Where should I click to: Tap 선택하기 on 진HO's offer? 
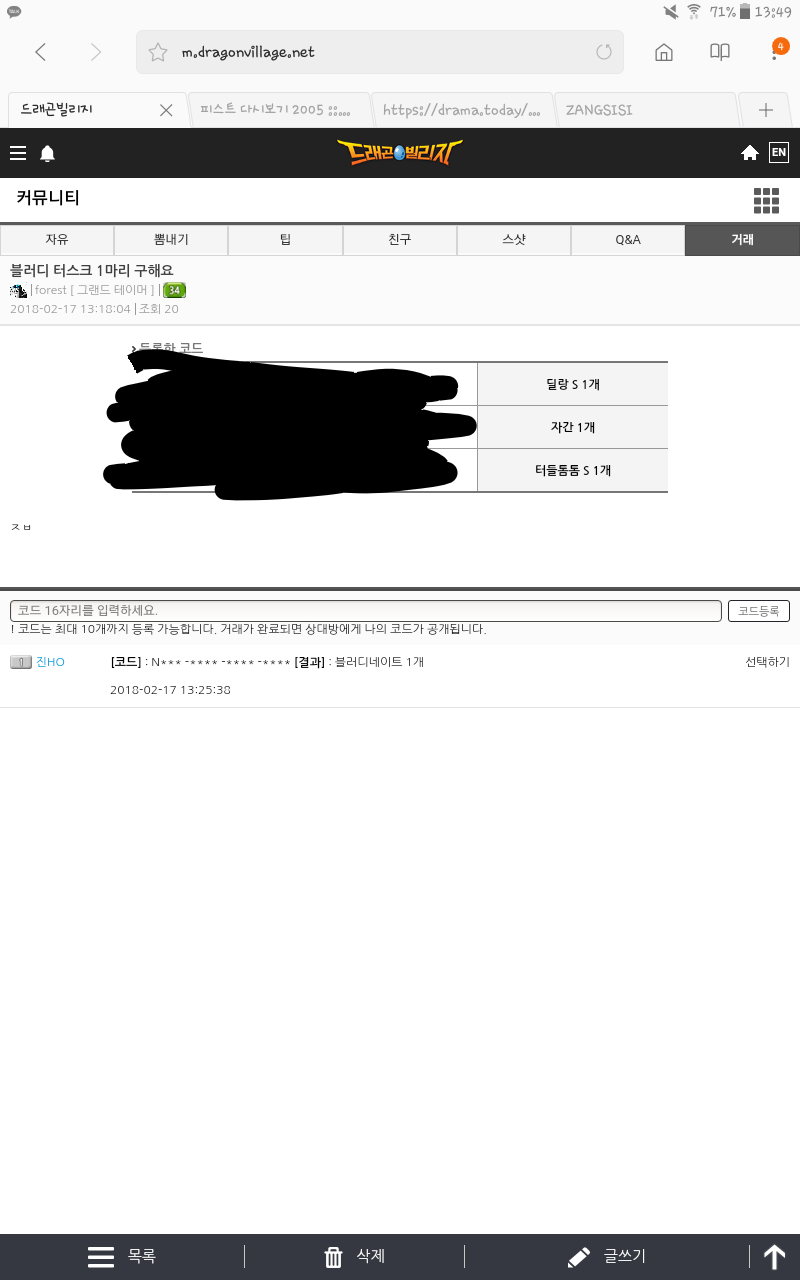click(x=767, y=662)
